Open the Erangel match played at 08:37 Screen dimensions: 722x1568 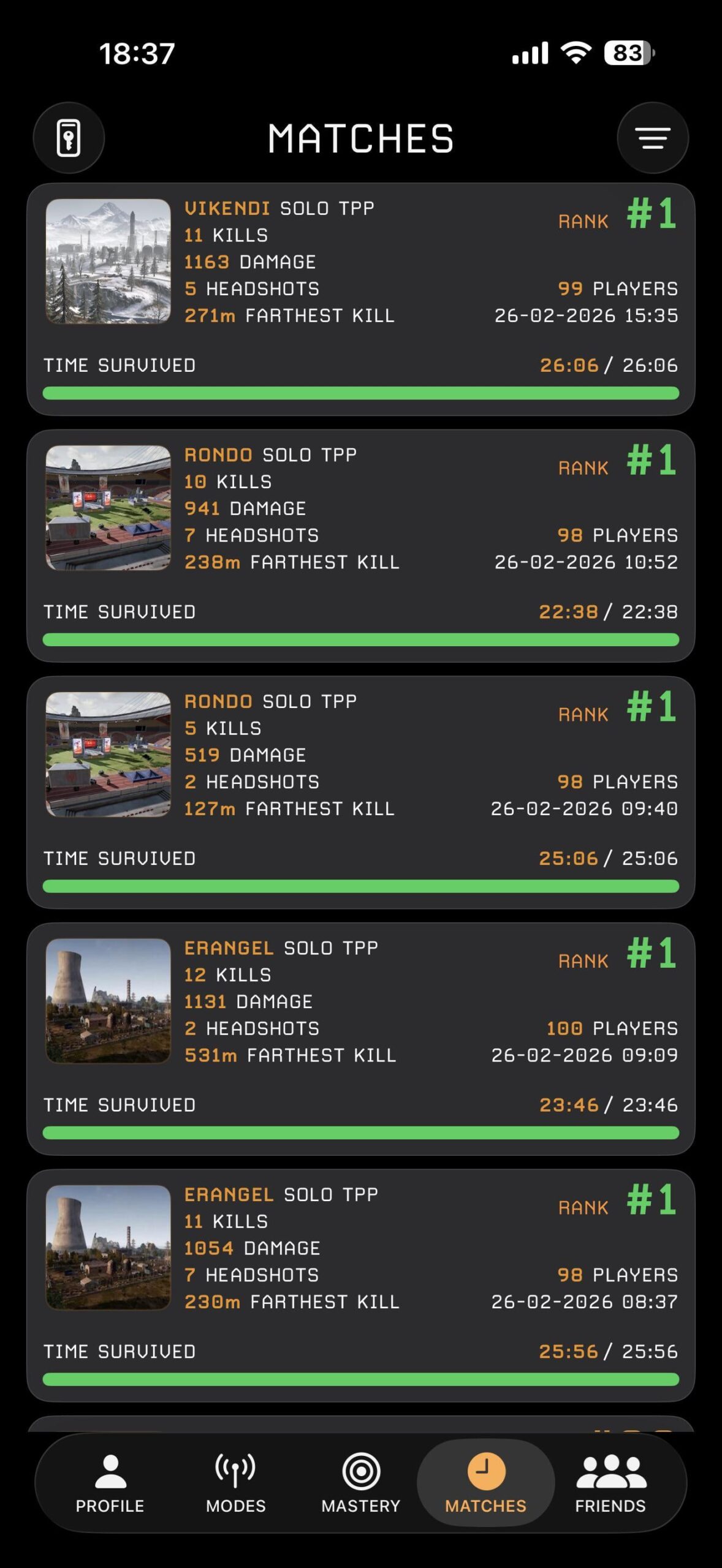point(360,1285)
